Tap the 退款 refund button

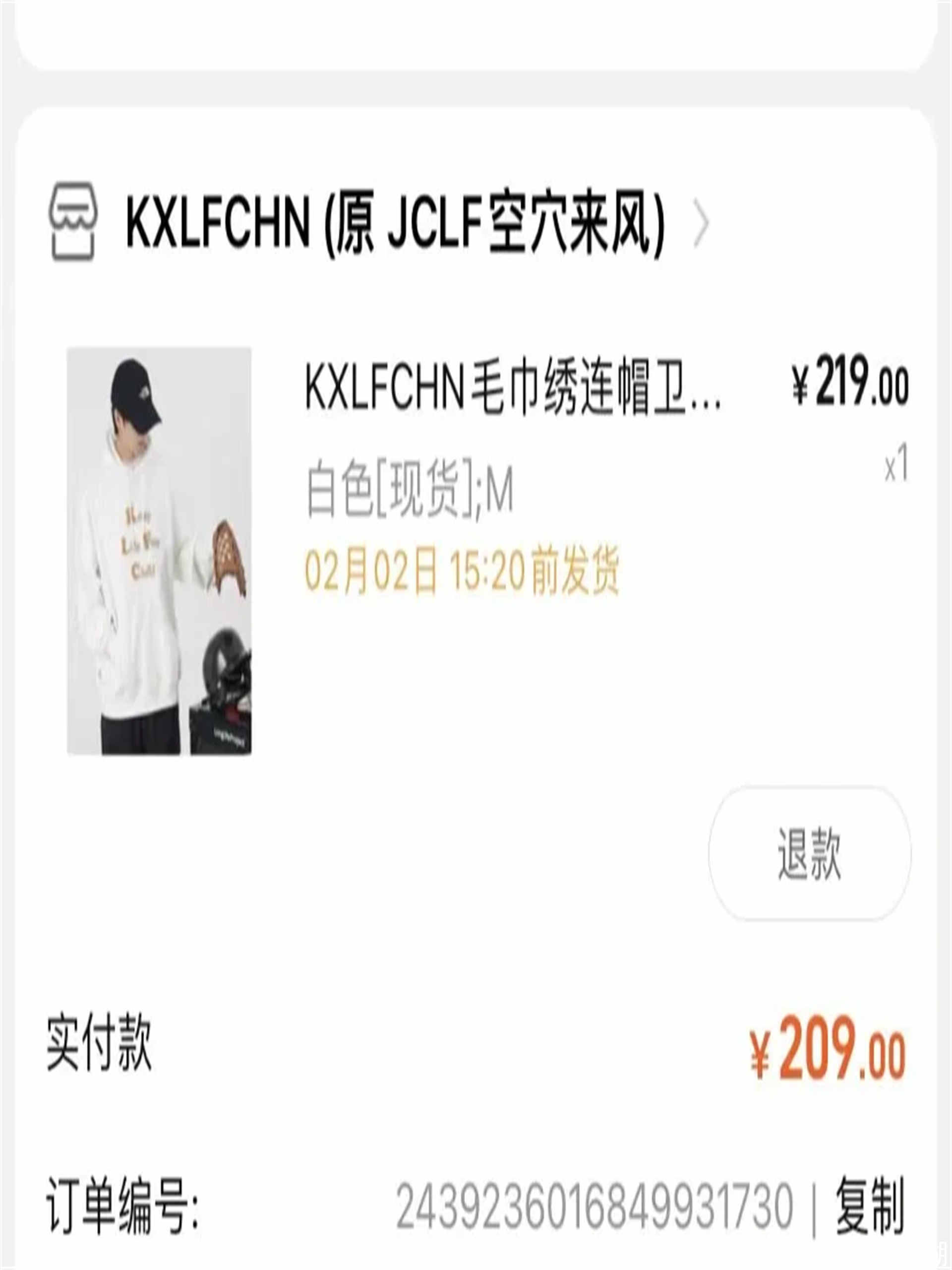tap(809, 854)
